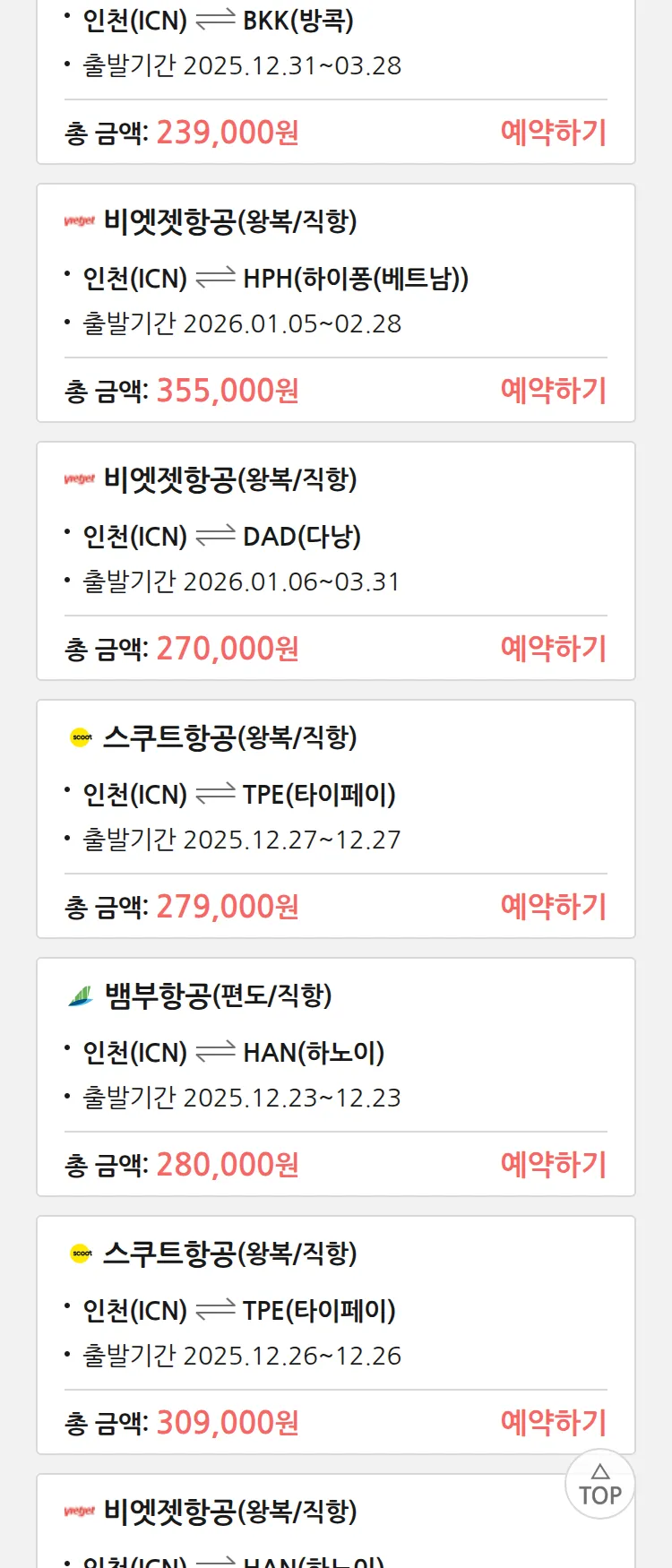Reserve the 270,000원 Vietjet Da Nang flight
The height and width of the screenshot is (1568, 672).
point(553,649)
